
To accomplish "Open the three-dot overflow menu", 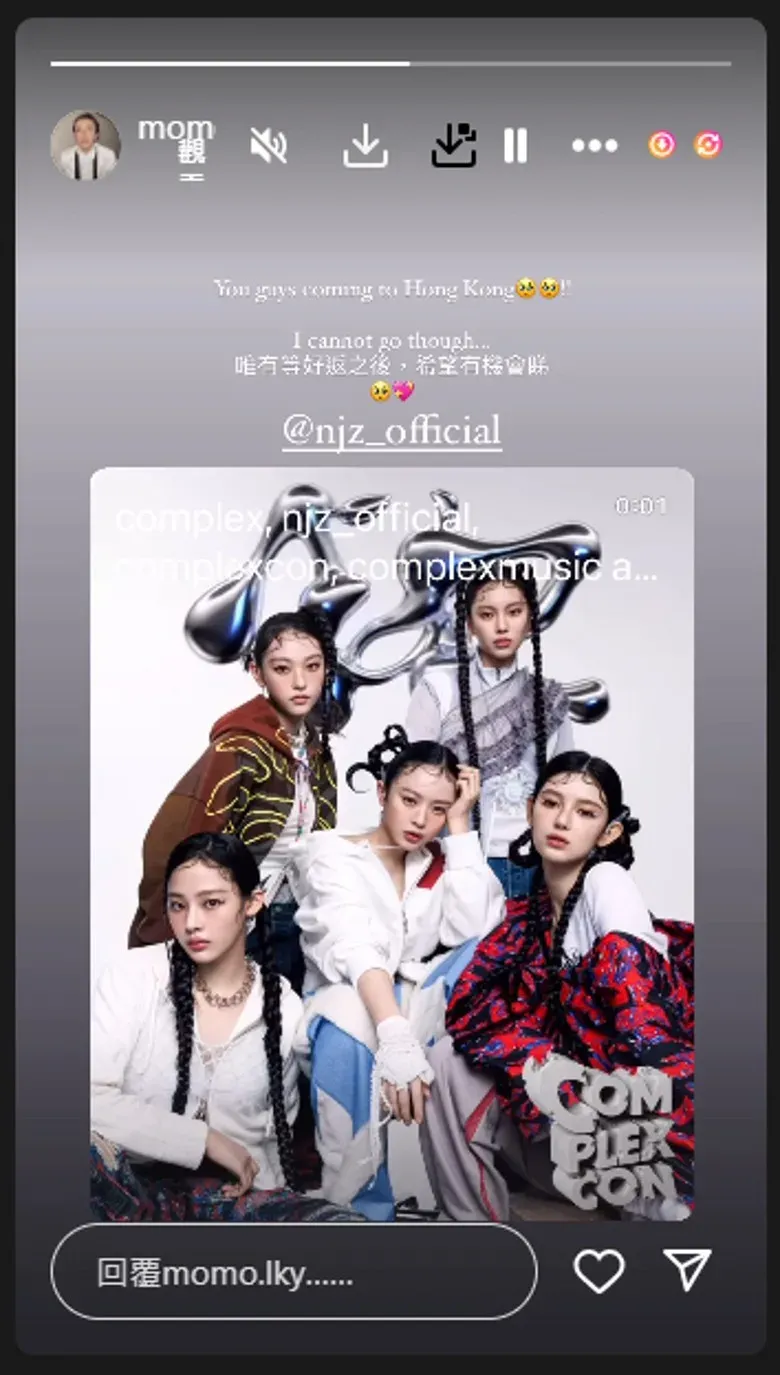I will coord(594,146).
